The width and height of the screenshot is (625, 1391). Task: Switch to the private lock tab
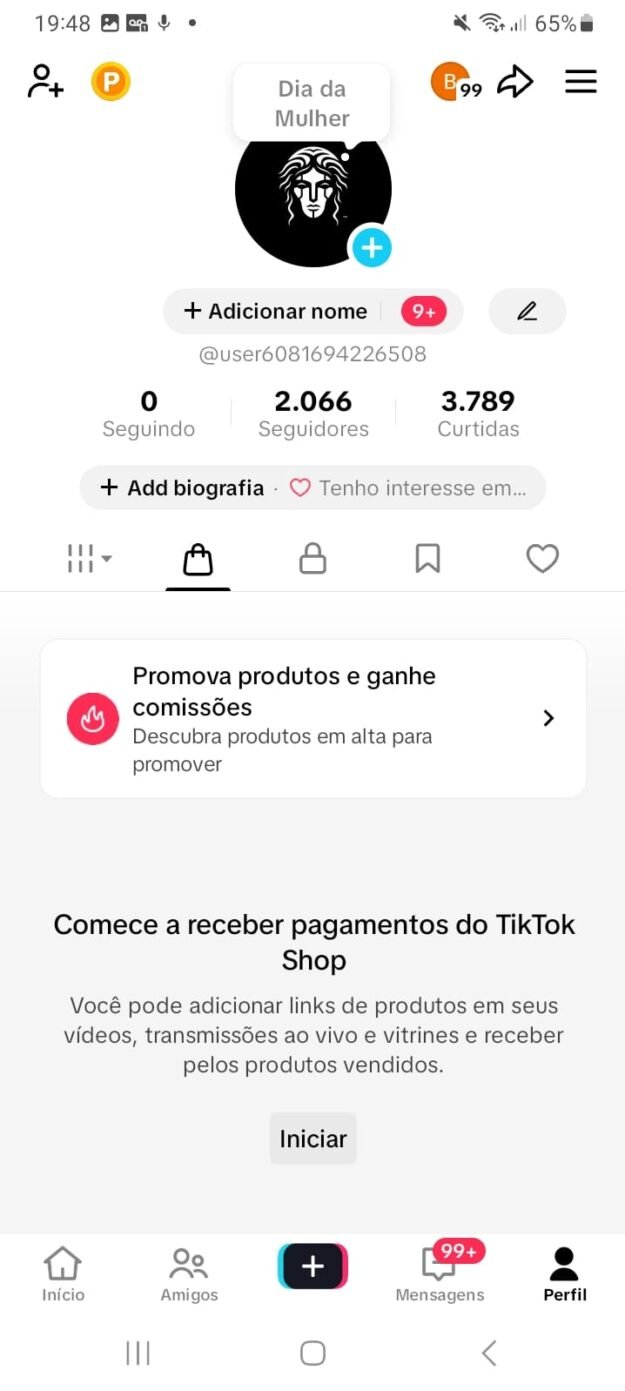313,559
